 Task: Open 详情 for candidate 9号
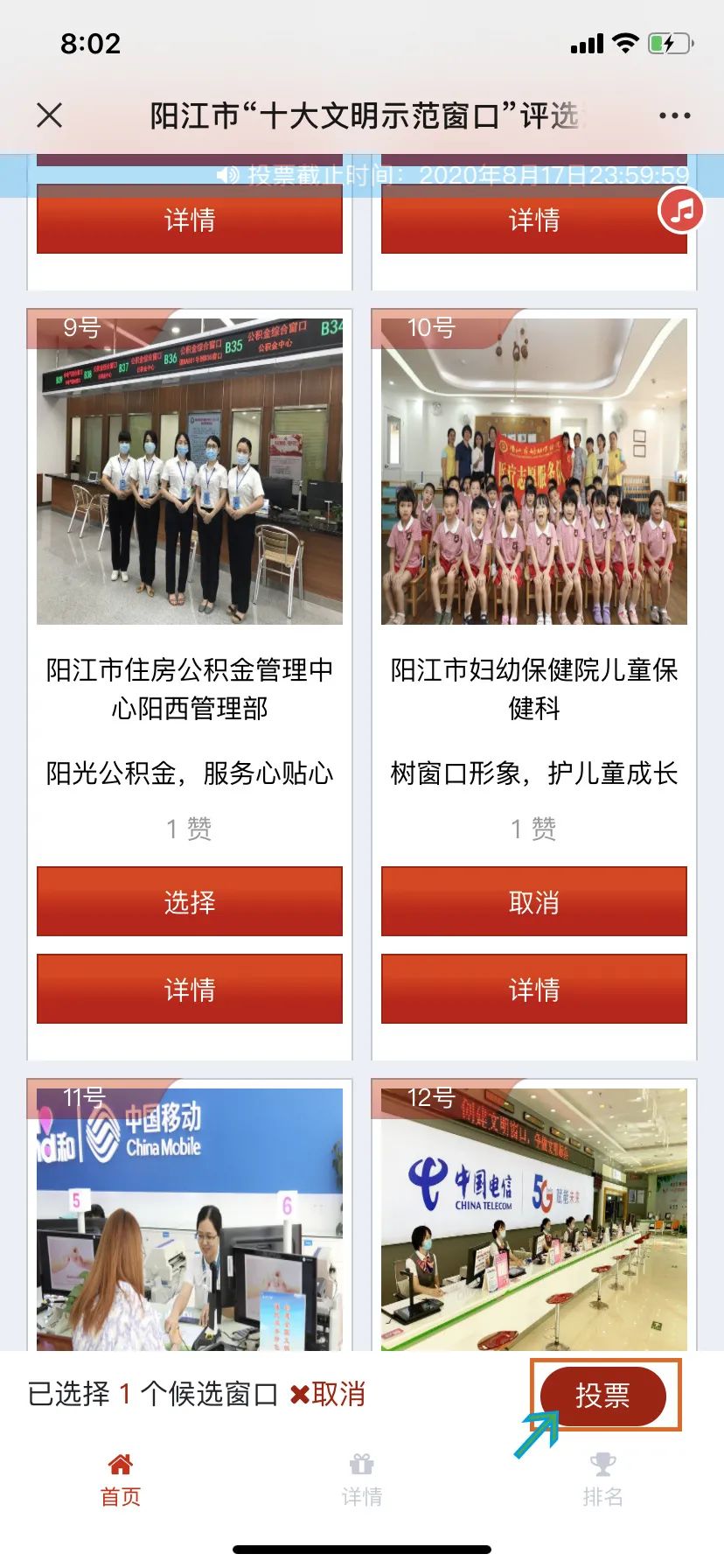190,989
